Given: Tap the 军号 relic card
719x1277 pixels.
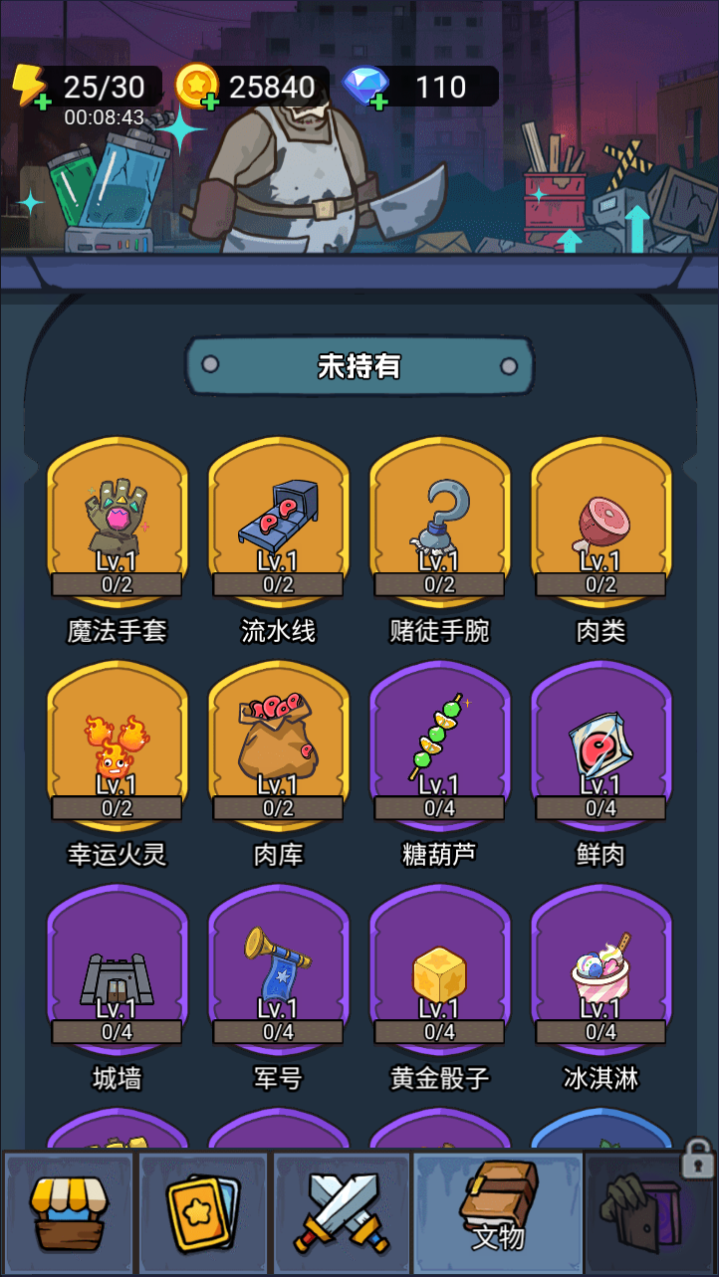Looking at the screenshot, I should [x=278, y=969].
